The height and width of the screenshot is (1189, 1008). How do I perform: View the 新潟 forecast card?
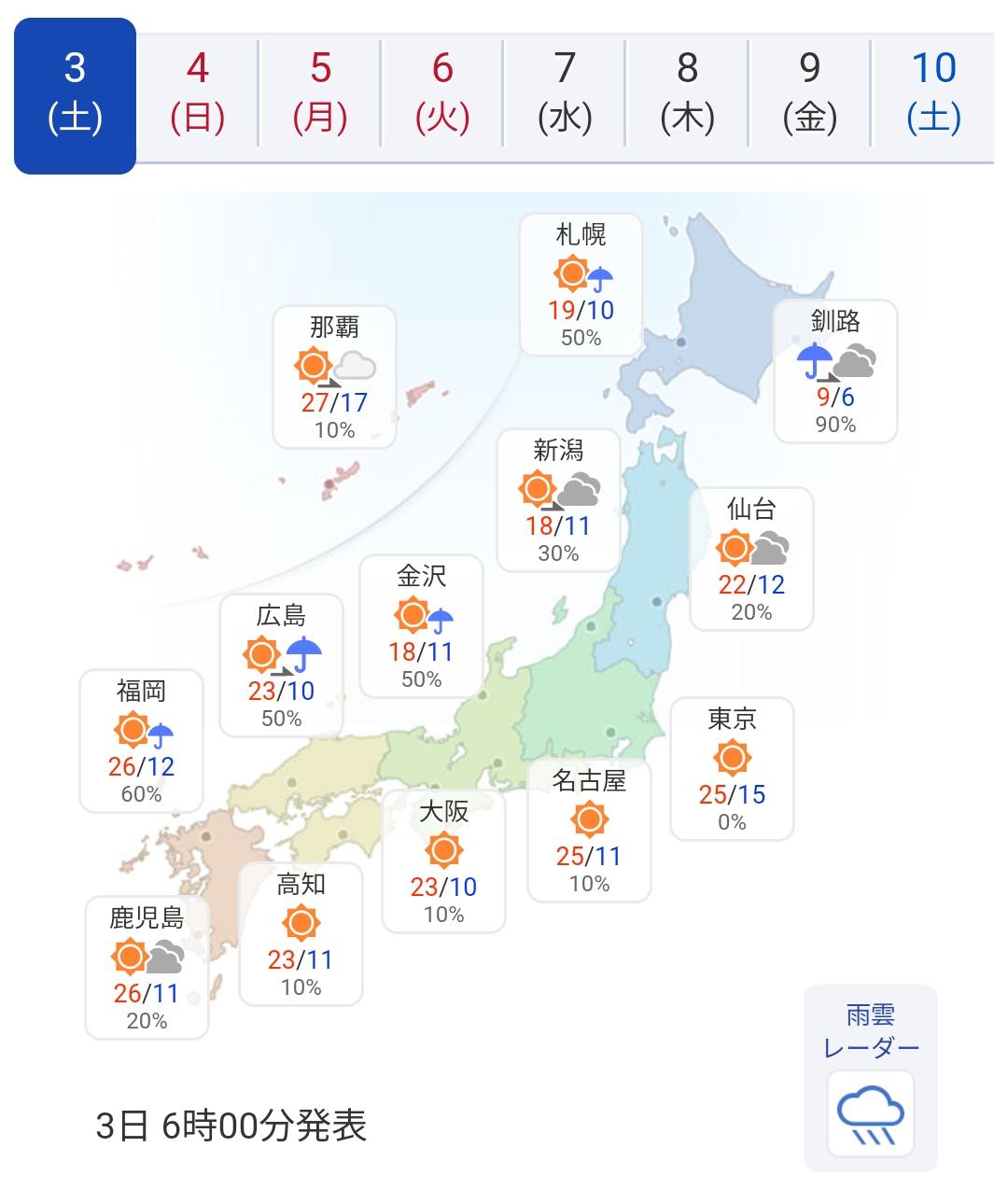click(x=558, y=500)
